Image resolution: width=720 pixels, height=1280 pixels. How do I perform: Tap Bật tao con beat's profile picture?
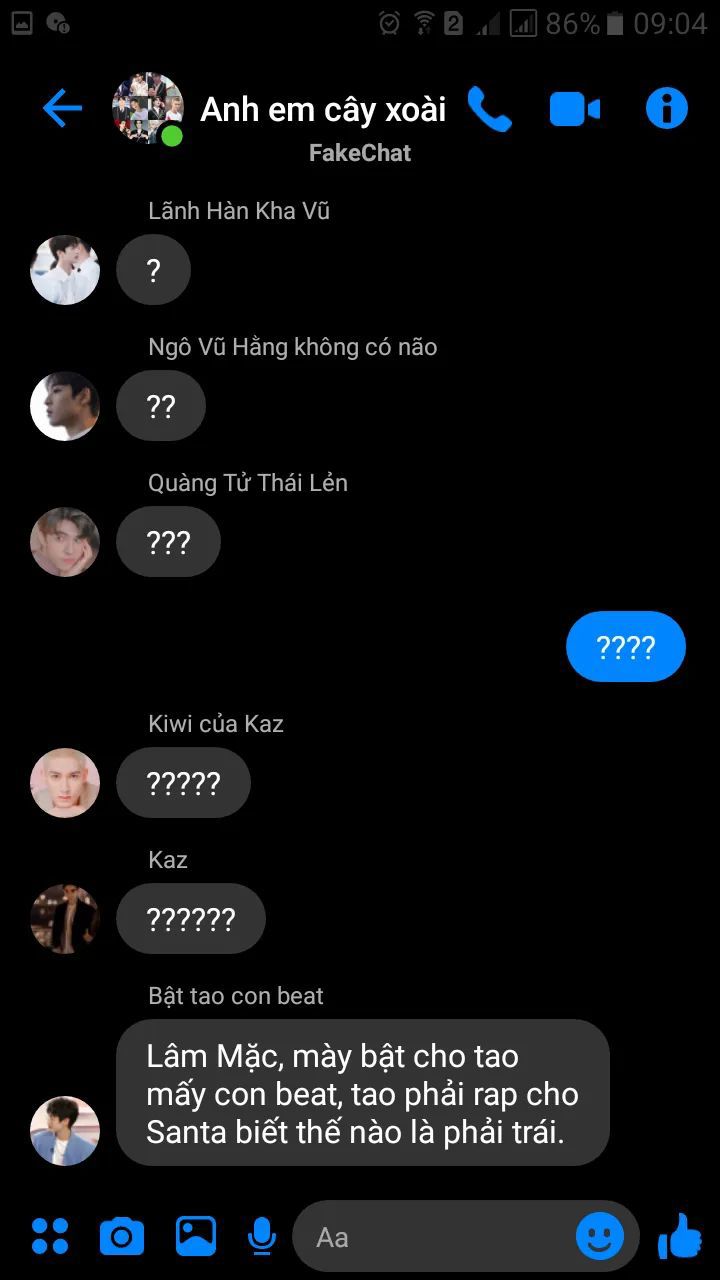(65, 1130)
